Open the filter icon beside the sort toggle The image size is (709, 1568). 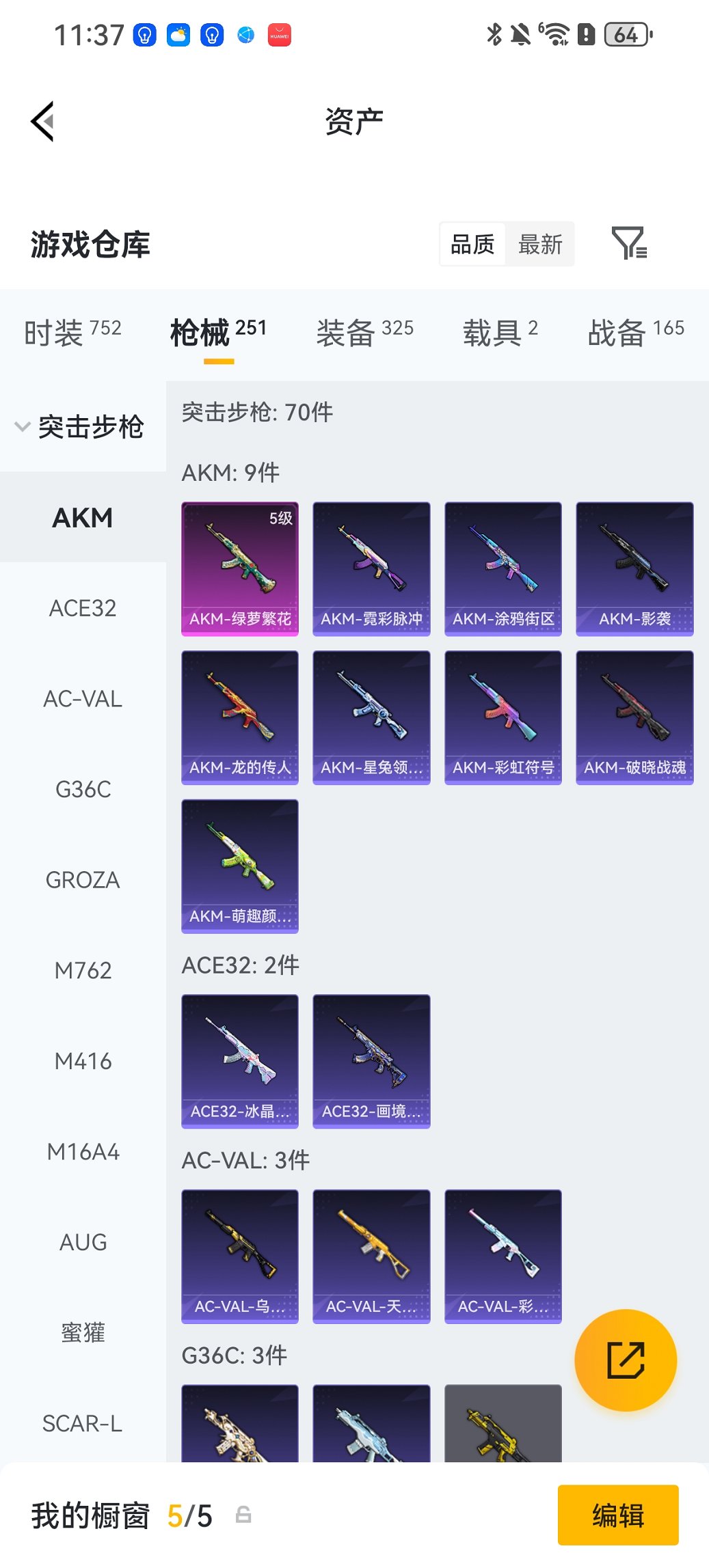[x=629, y=243]
